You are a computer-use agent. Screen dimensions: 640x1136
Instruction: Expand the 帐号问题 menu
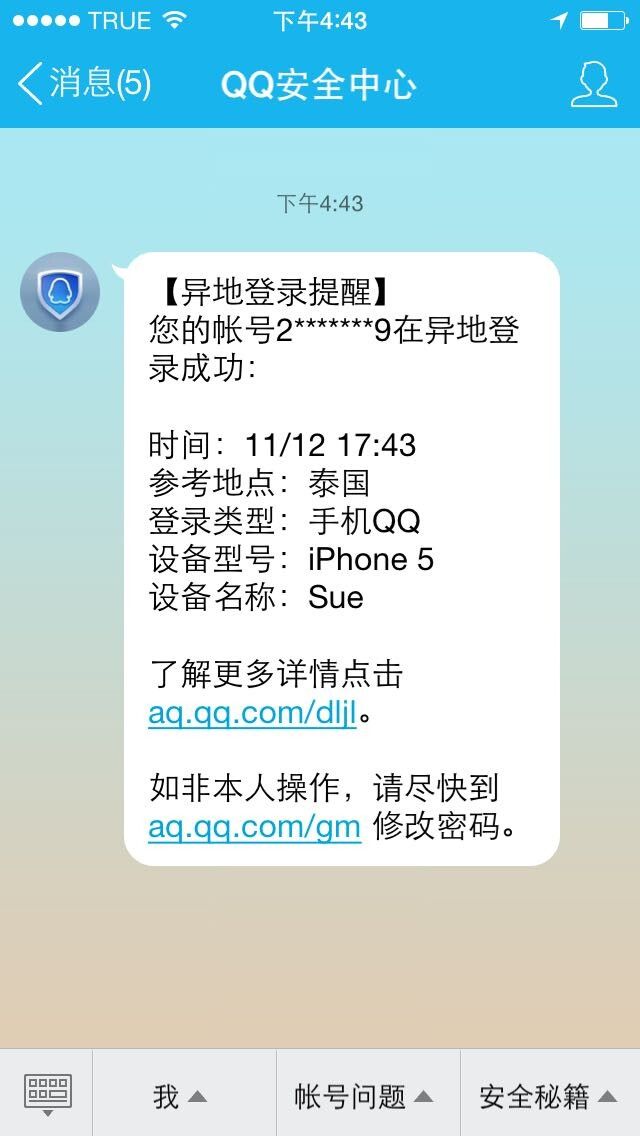pos(366,1096)
